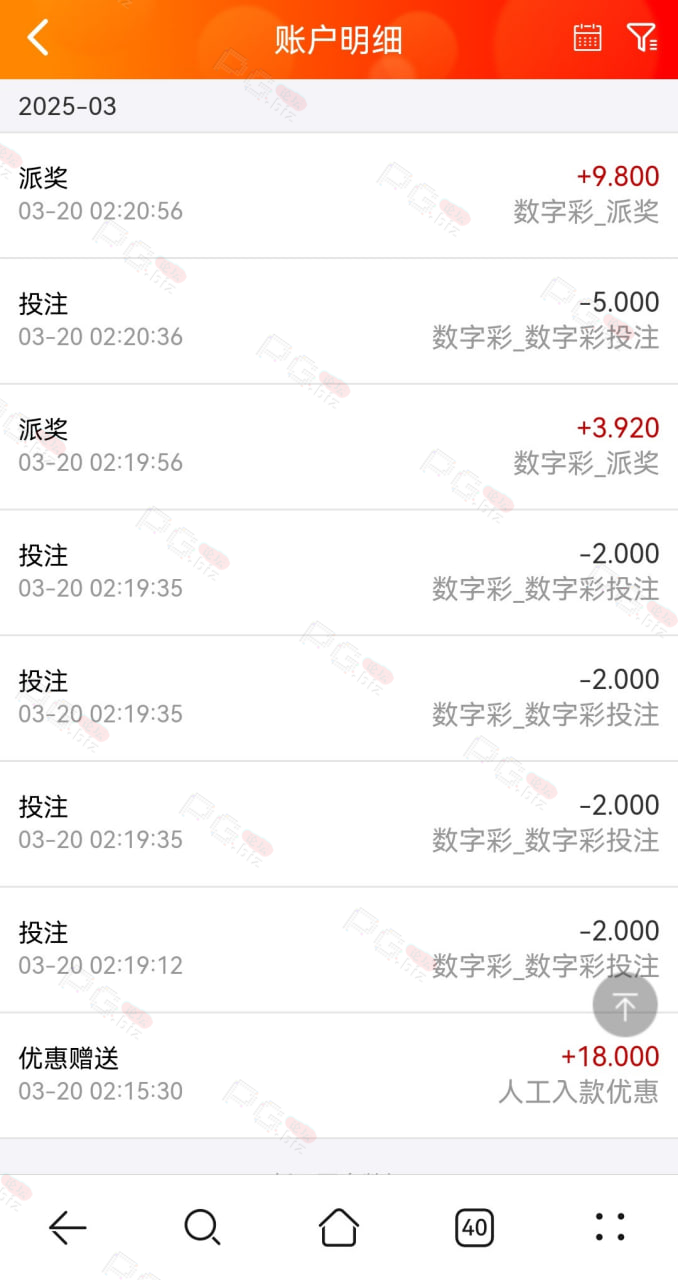
Task: Open the tab switcher showing 40
Action: tap(474, 1227)
